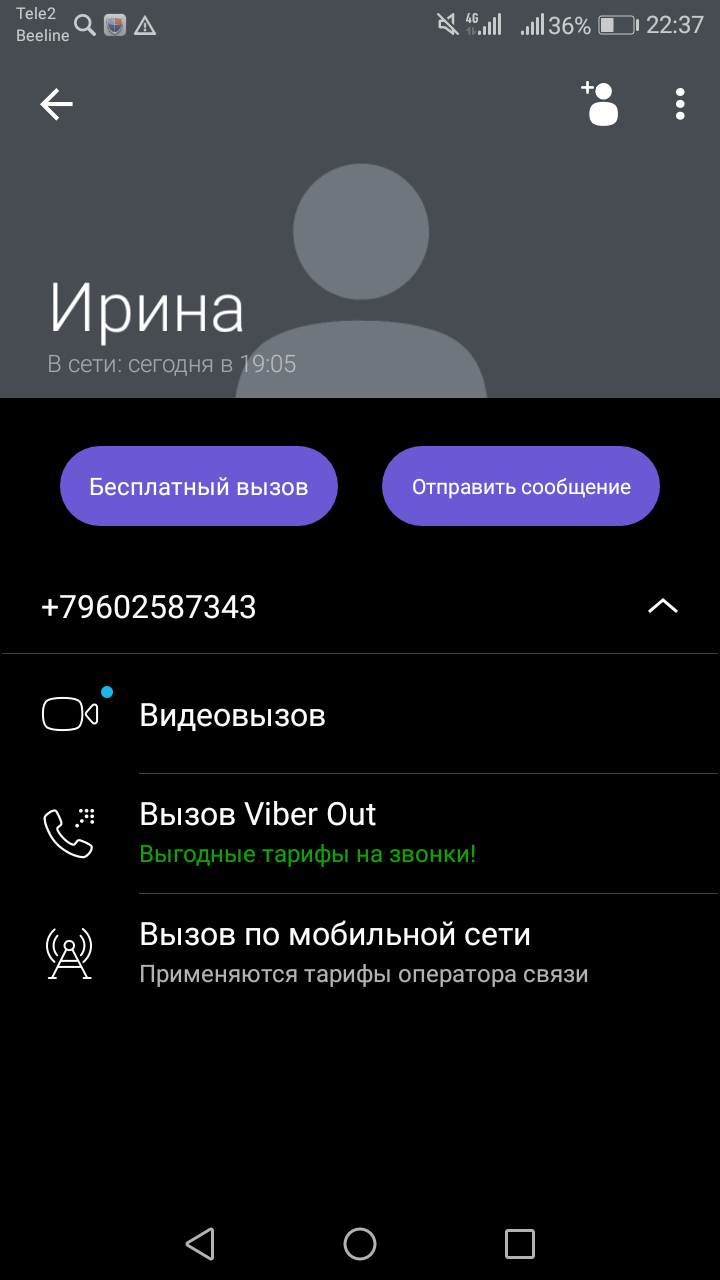Tap the system home button

pyautogui.click(x=360, y=1243)
